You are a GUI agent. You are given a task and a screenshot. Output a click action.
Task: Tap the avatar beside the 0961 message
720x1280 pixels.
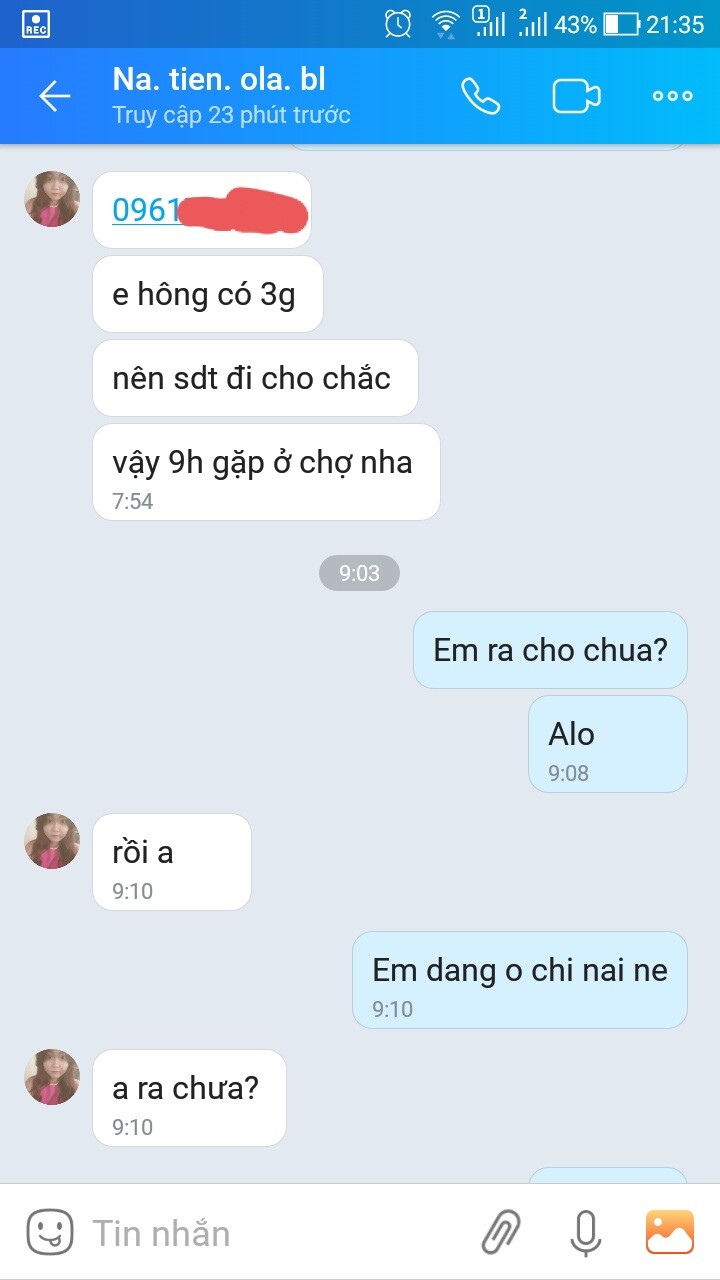(52, 199)
